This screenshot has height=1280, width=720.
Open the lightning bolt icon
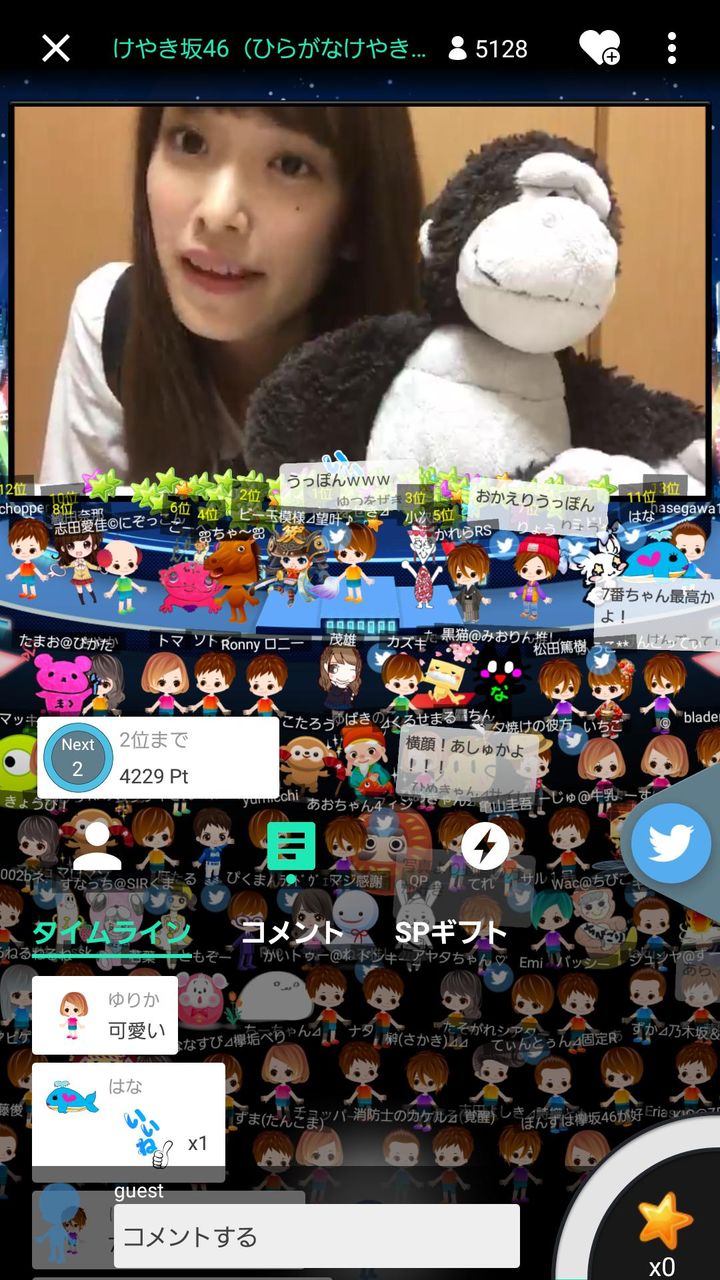pyautogui.click(x=485, y=847)
